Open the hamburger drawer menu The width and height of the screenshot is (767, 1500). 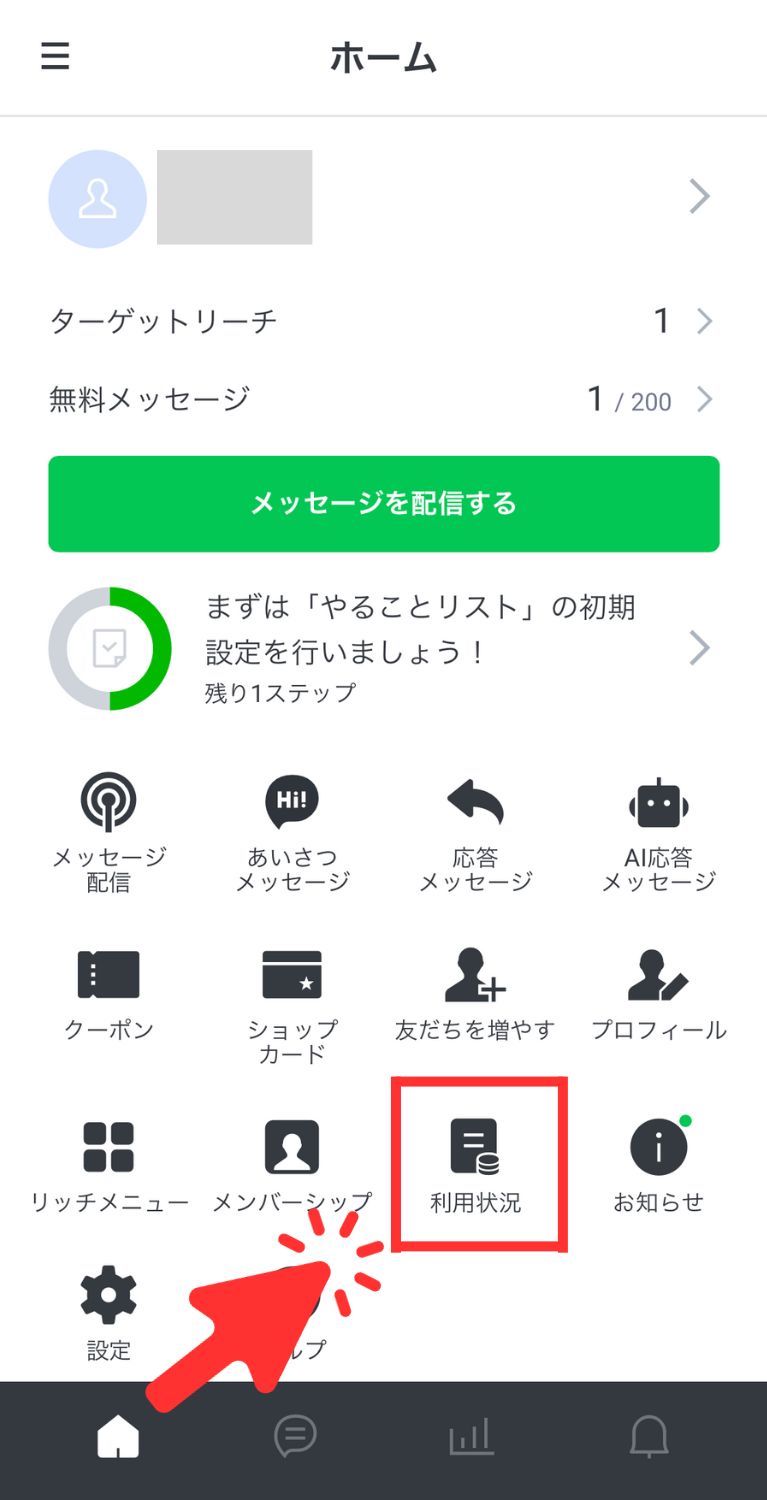55,56
